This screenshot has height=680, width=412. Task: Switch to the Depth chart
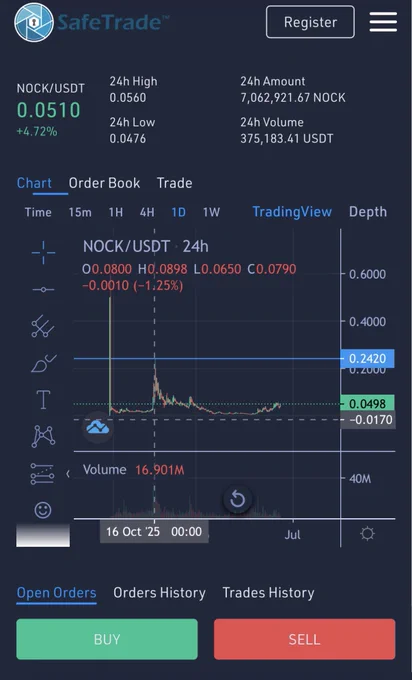[x=368, y=212]
